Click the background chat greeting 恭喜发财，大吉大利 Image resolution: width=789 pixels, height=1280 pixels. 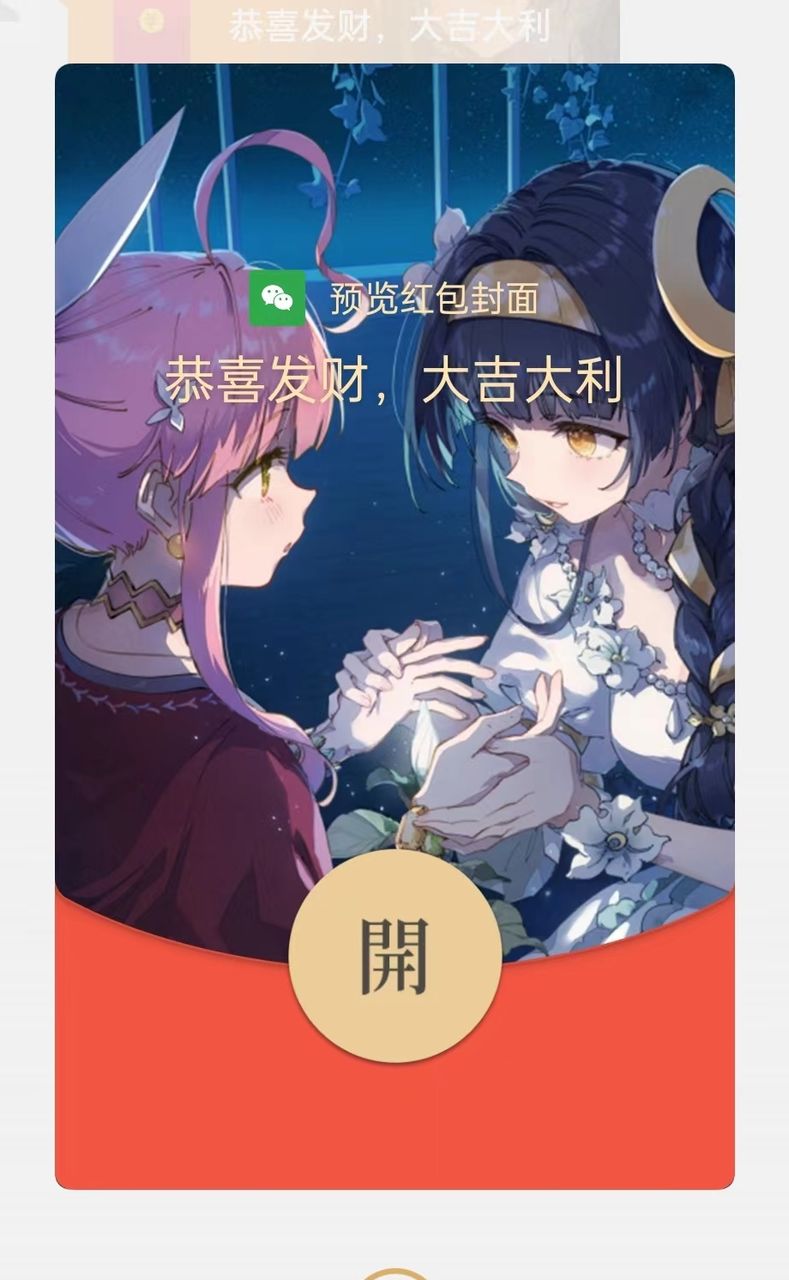(x=390, y=29)
